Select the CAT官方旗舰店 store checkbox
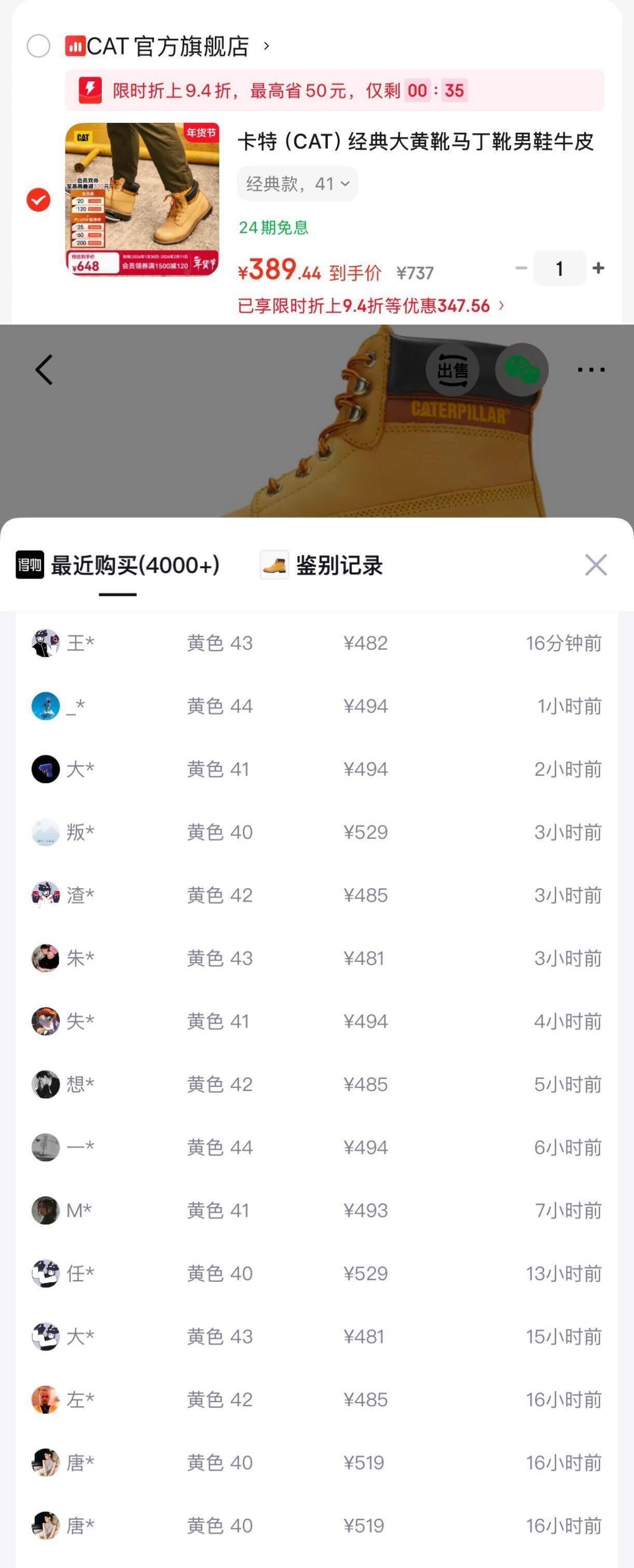This screenshot has width=634, height=1568. [38, 46]
